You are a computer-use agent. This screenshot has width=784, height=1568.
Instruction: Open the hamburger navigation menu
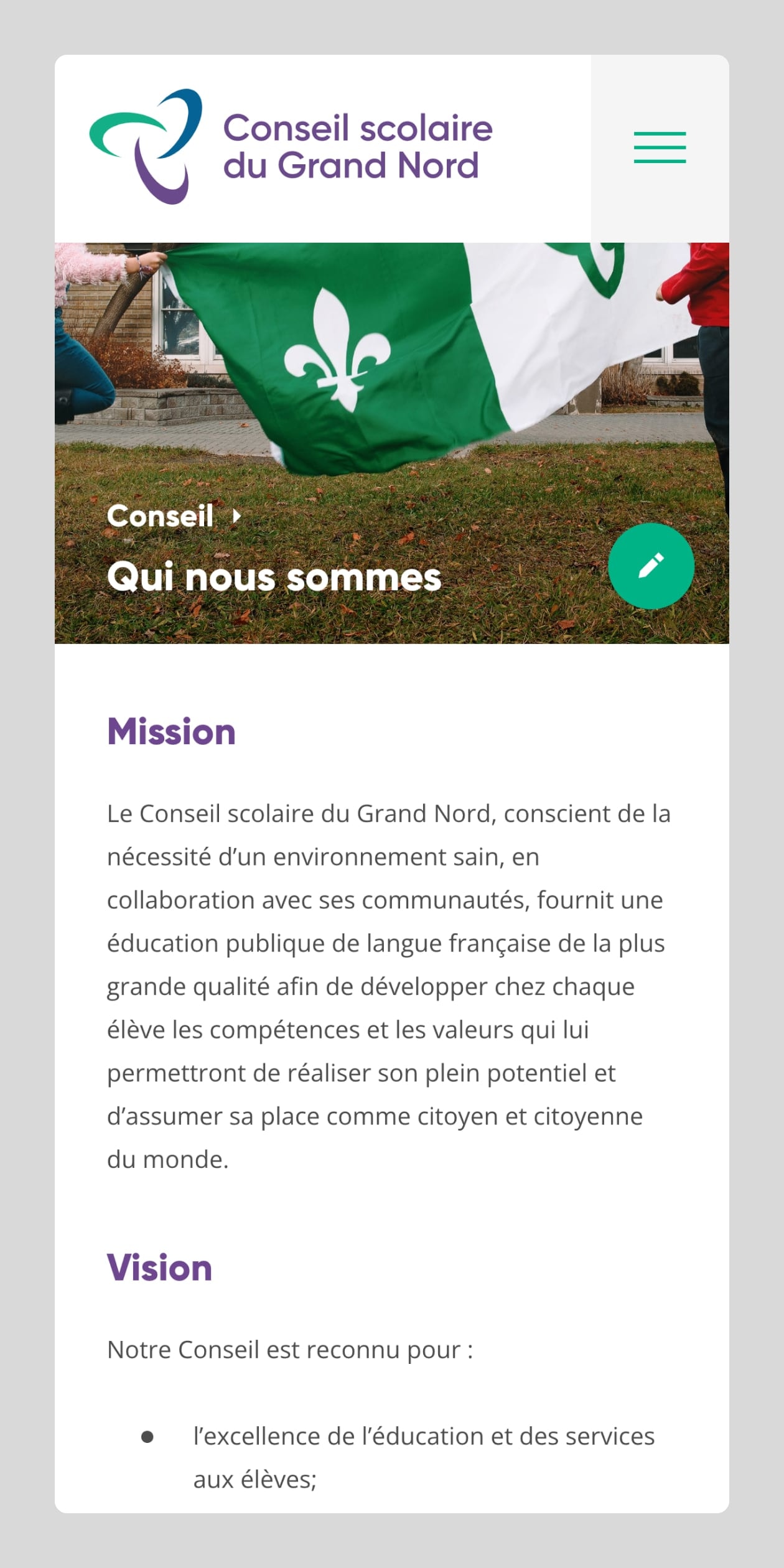point(660,148)
